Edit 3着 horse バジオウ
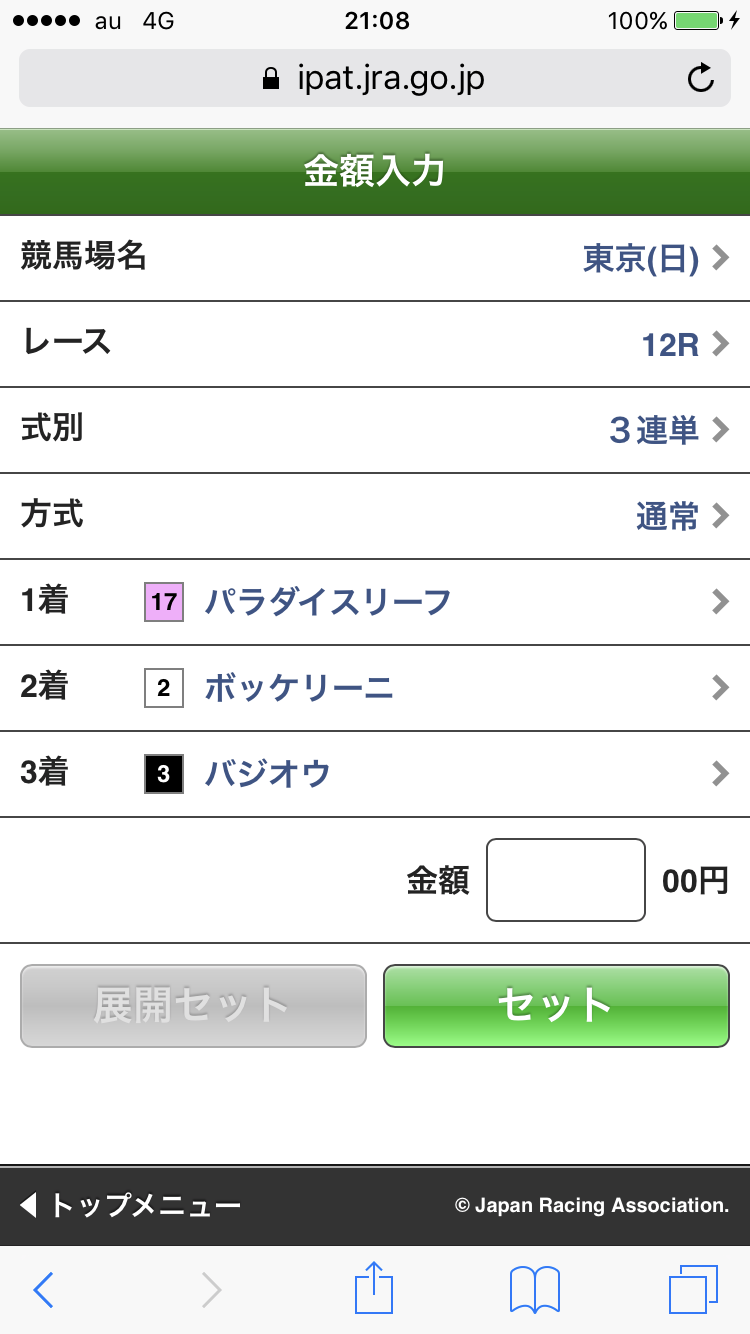 tap(375, 774)
